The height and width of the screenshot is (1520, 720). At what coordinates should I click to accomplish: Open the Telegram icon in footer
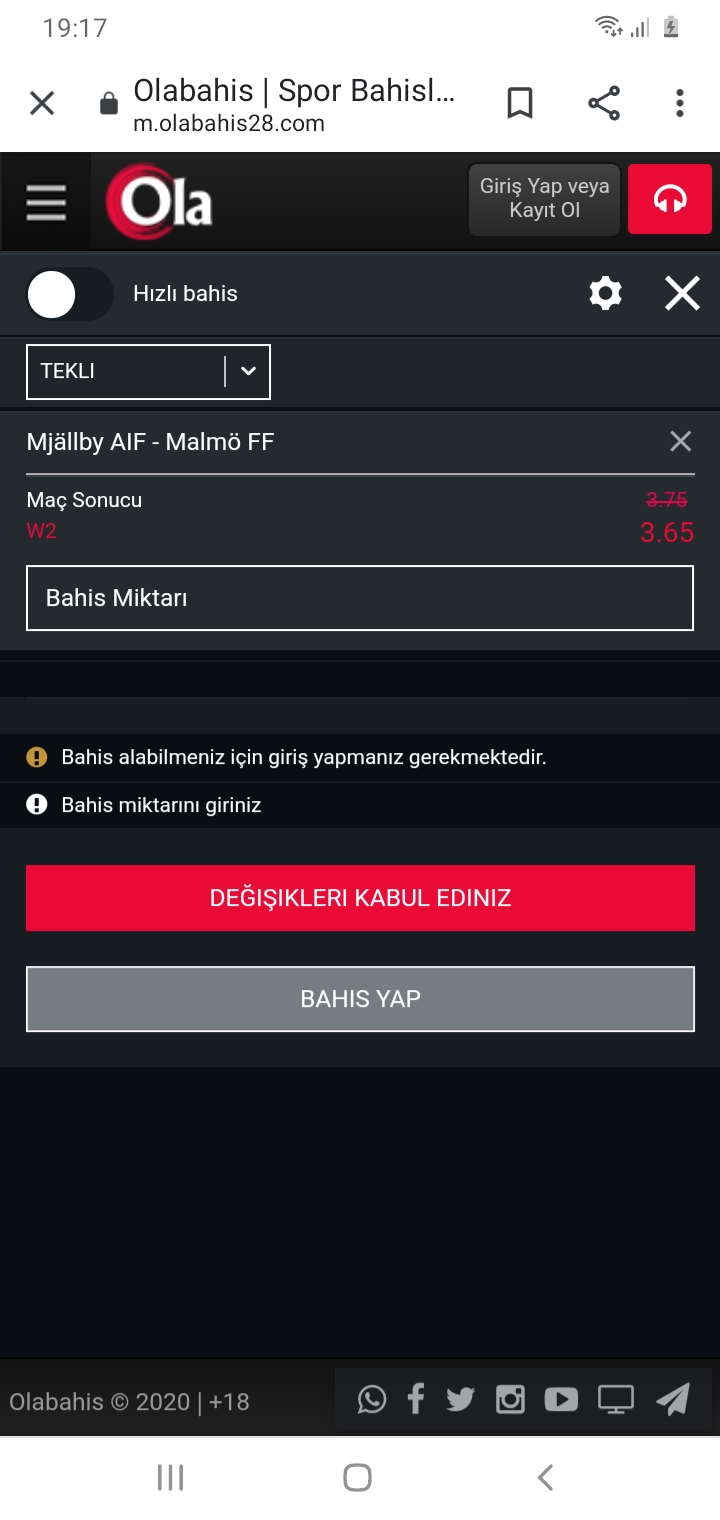[673, 1399]
